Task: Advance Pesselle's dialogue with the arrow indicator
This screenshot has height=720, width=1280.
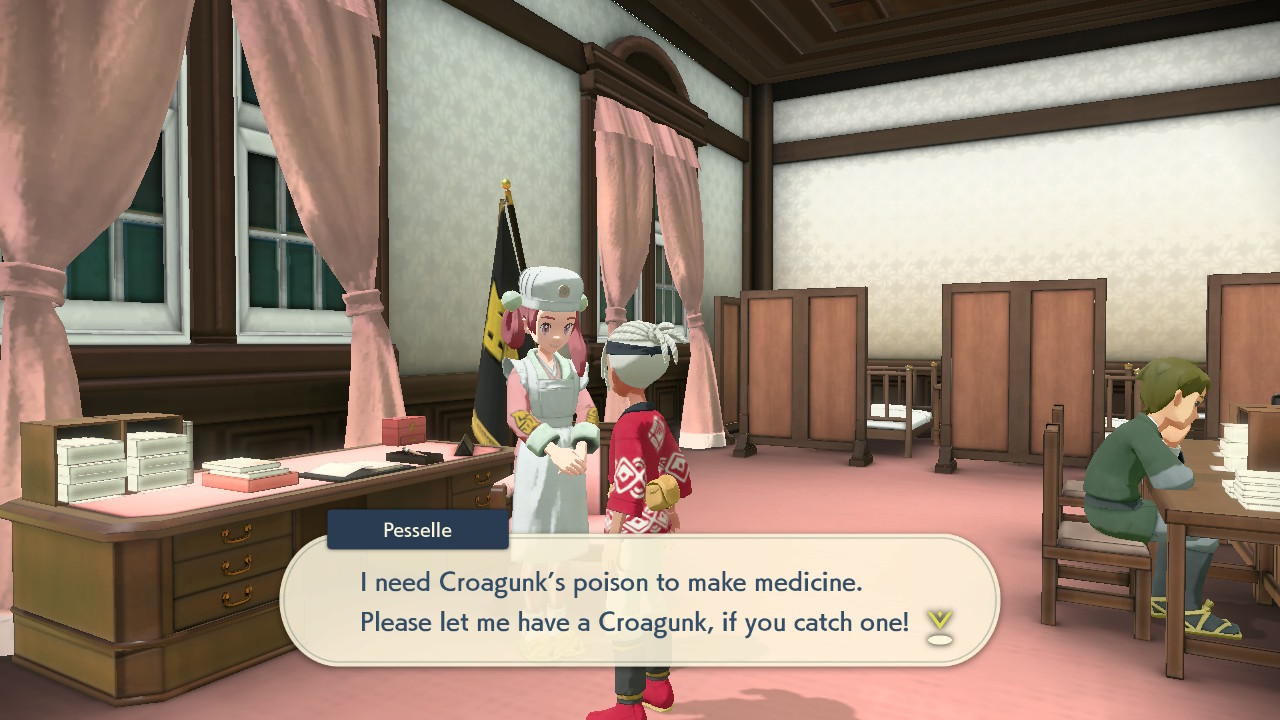Action: 939,625
